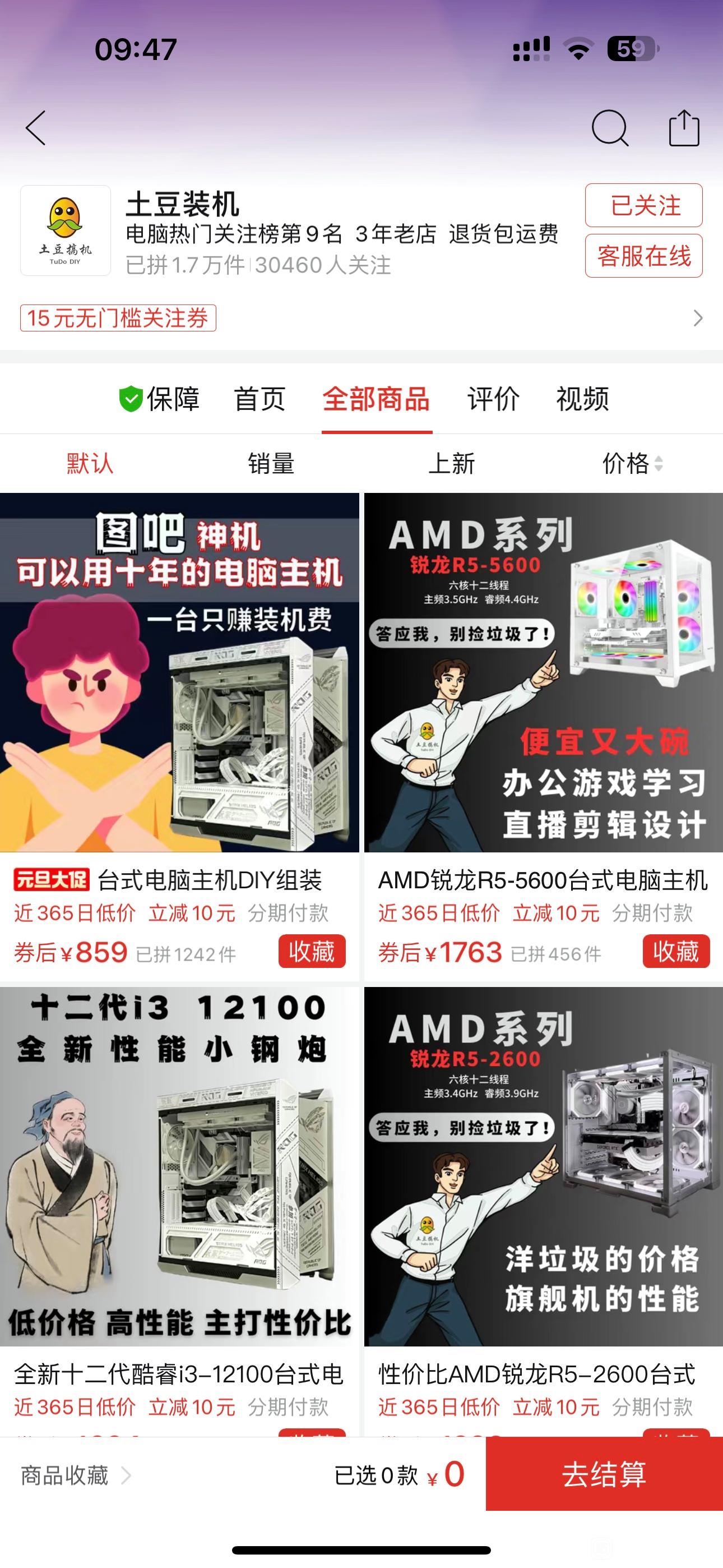Select the 全部商品 tab
Image resolution: width=723 pixels, height=1568 pixels.
pos(376,399)
